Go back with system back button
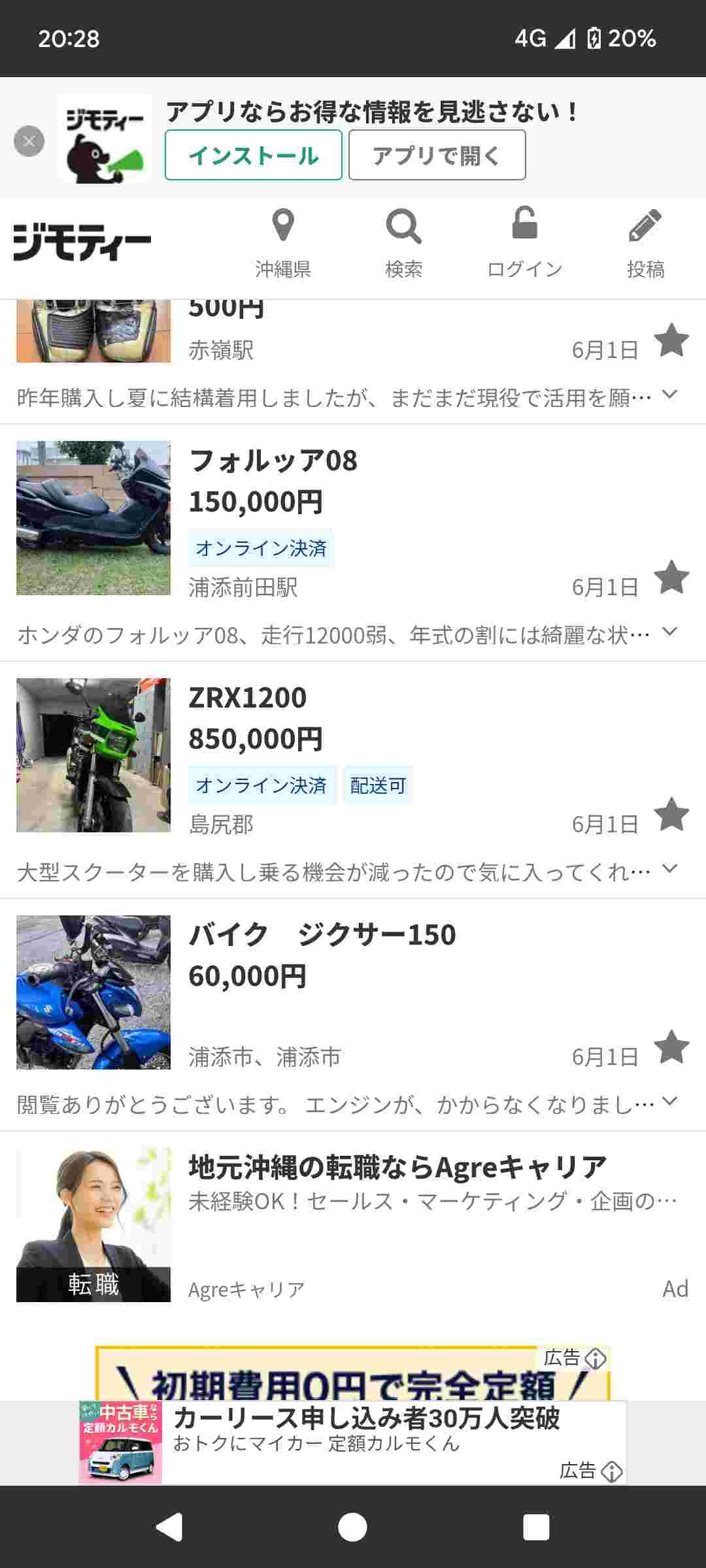This screenshot has height=1568, width=706. 169,1527
